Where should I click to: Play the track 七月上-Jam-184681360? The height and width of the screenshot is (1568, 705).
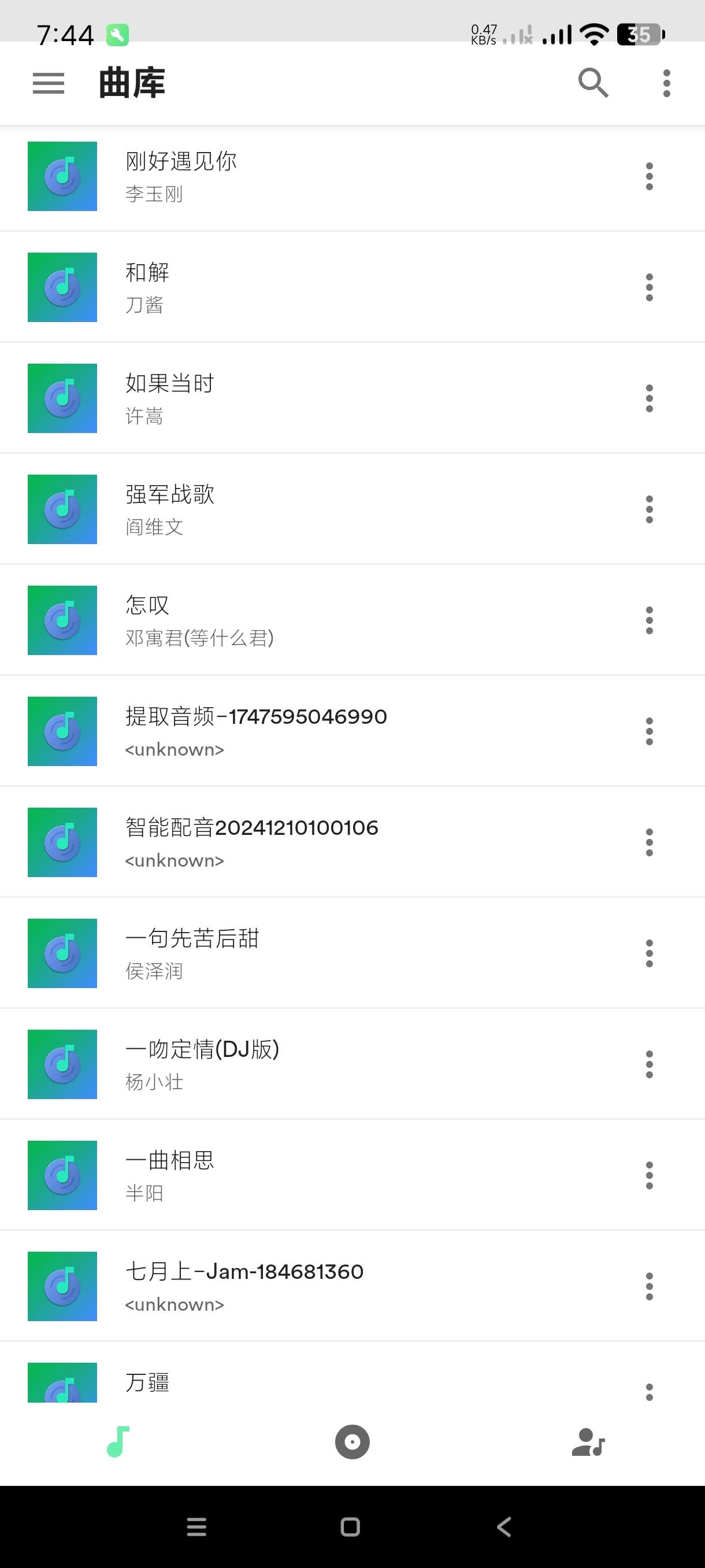tap(244, 1286)
